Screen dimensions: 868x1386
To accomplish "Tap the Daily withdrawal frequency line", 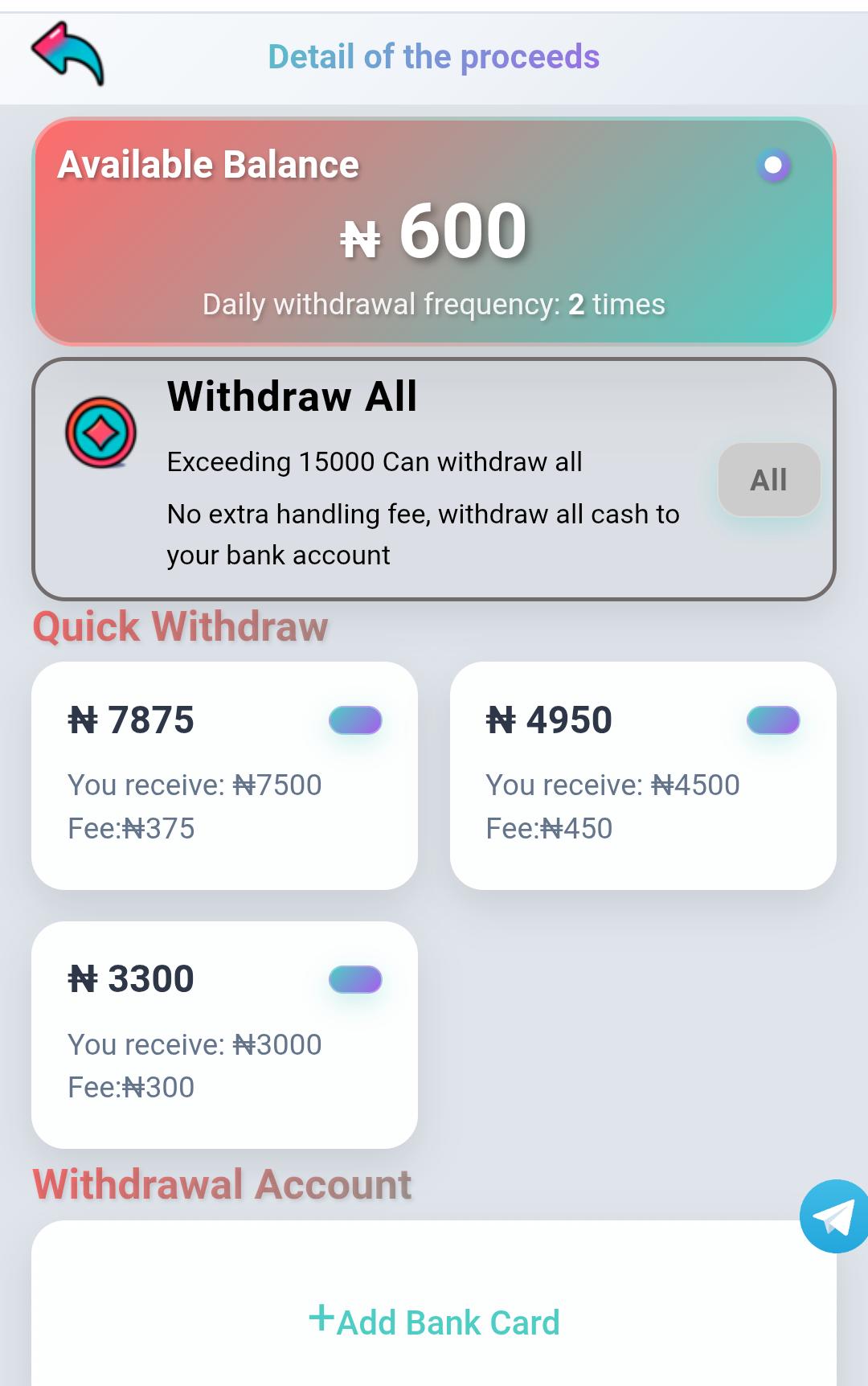I will pos(434,304).
